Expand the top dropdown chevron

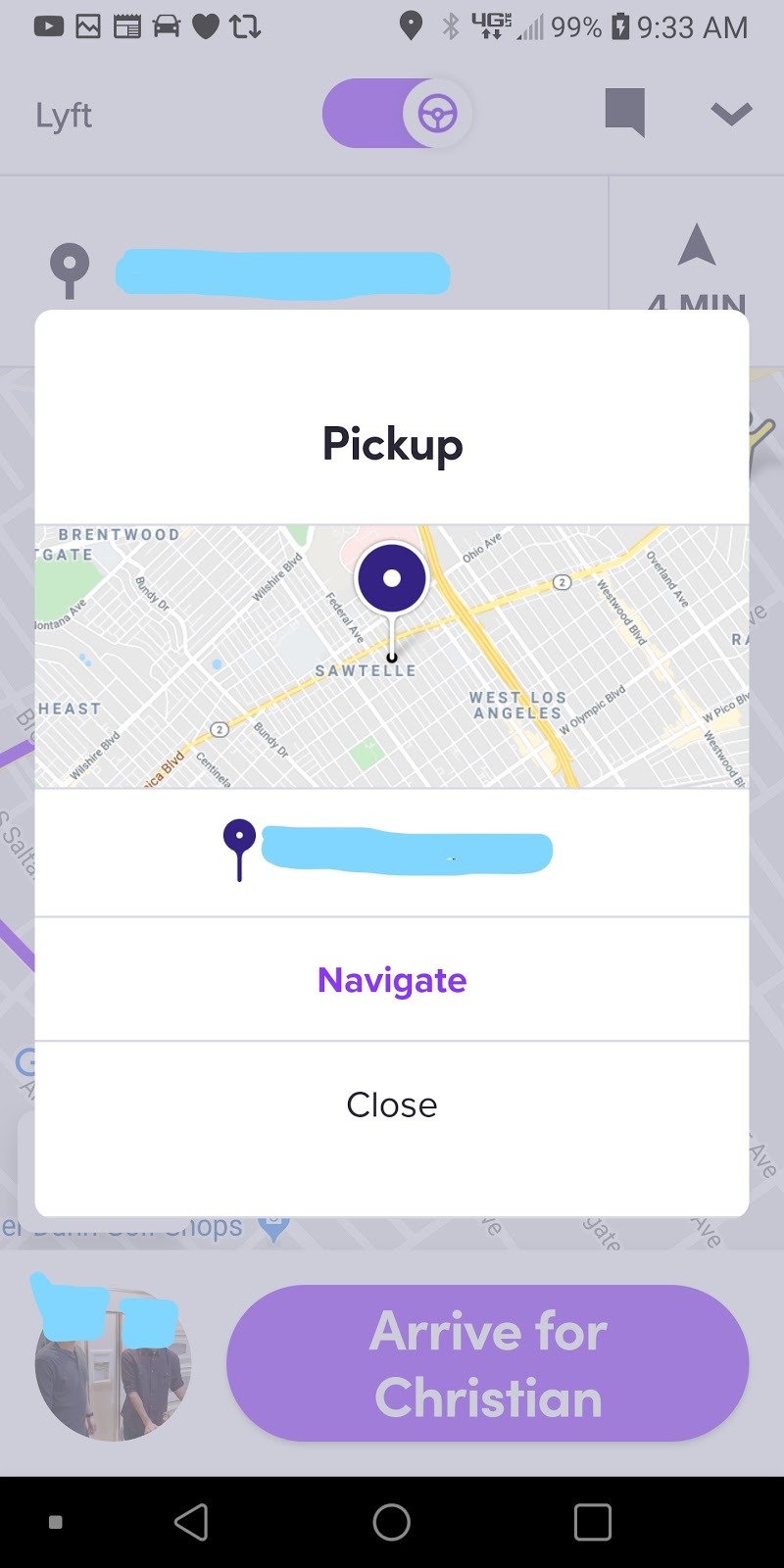coord(731,114)
